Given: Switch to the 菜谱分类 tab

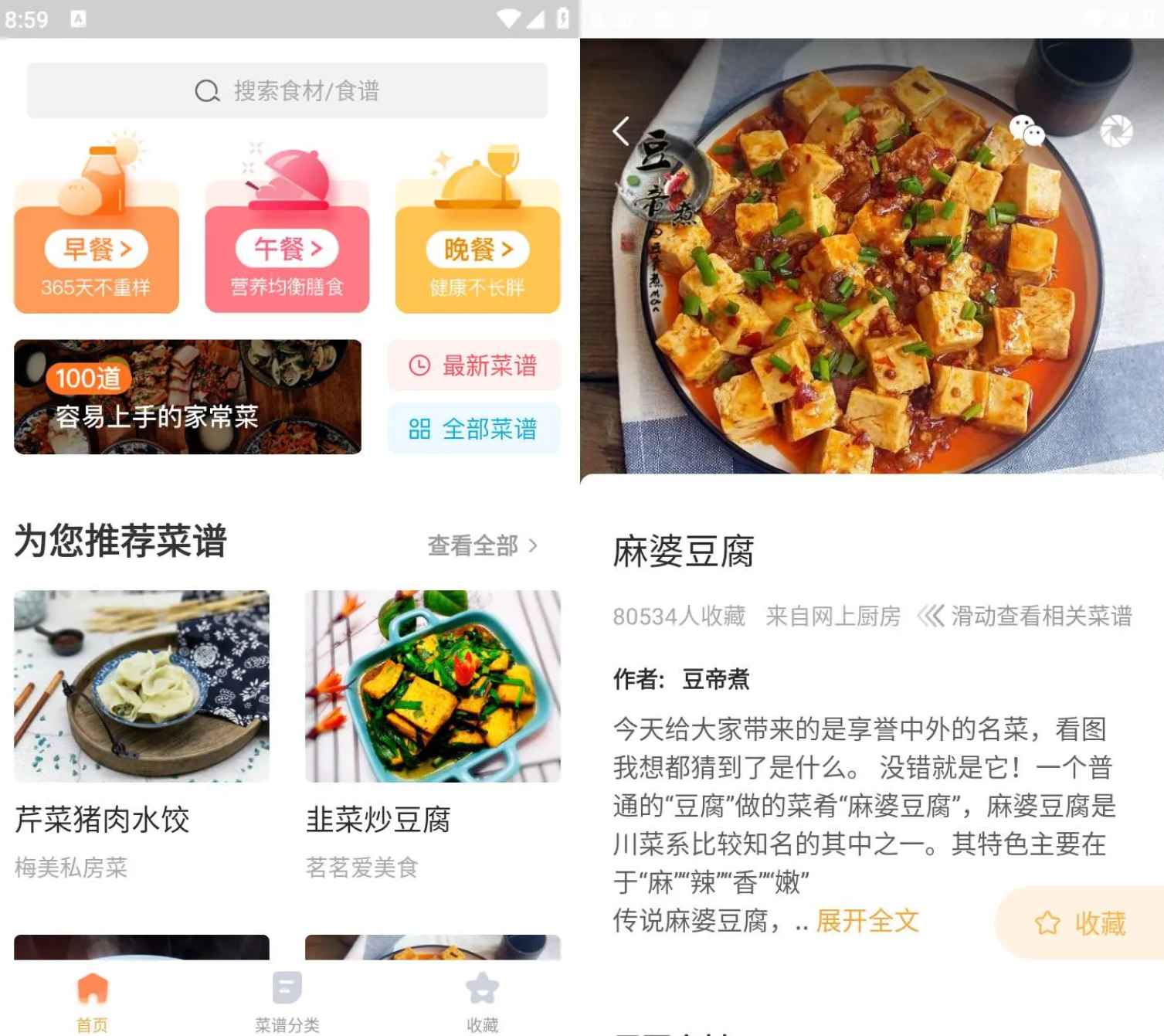Looking at the screenshot, I should pos(287,1001).
